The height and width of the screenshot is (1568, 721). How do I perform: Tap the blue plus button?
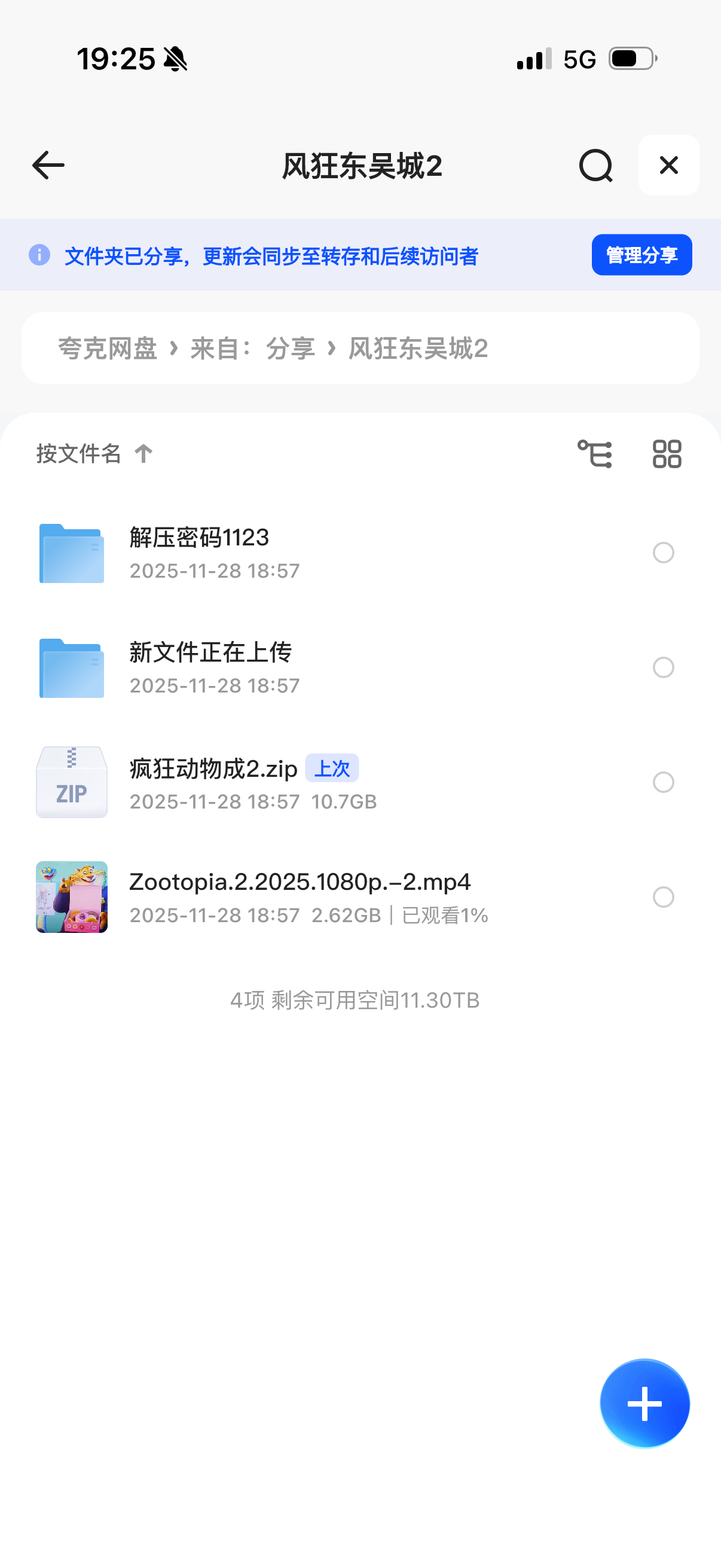click(x=644, y=1403)
